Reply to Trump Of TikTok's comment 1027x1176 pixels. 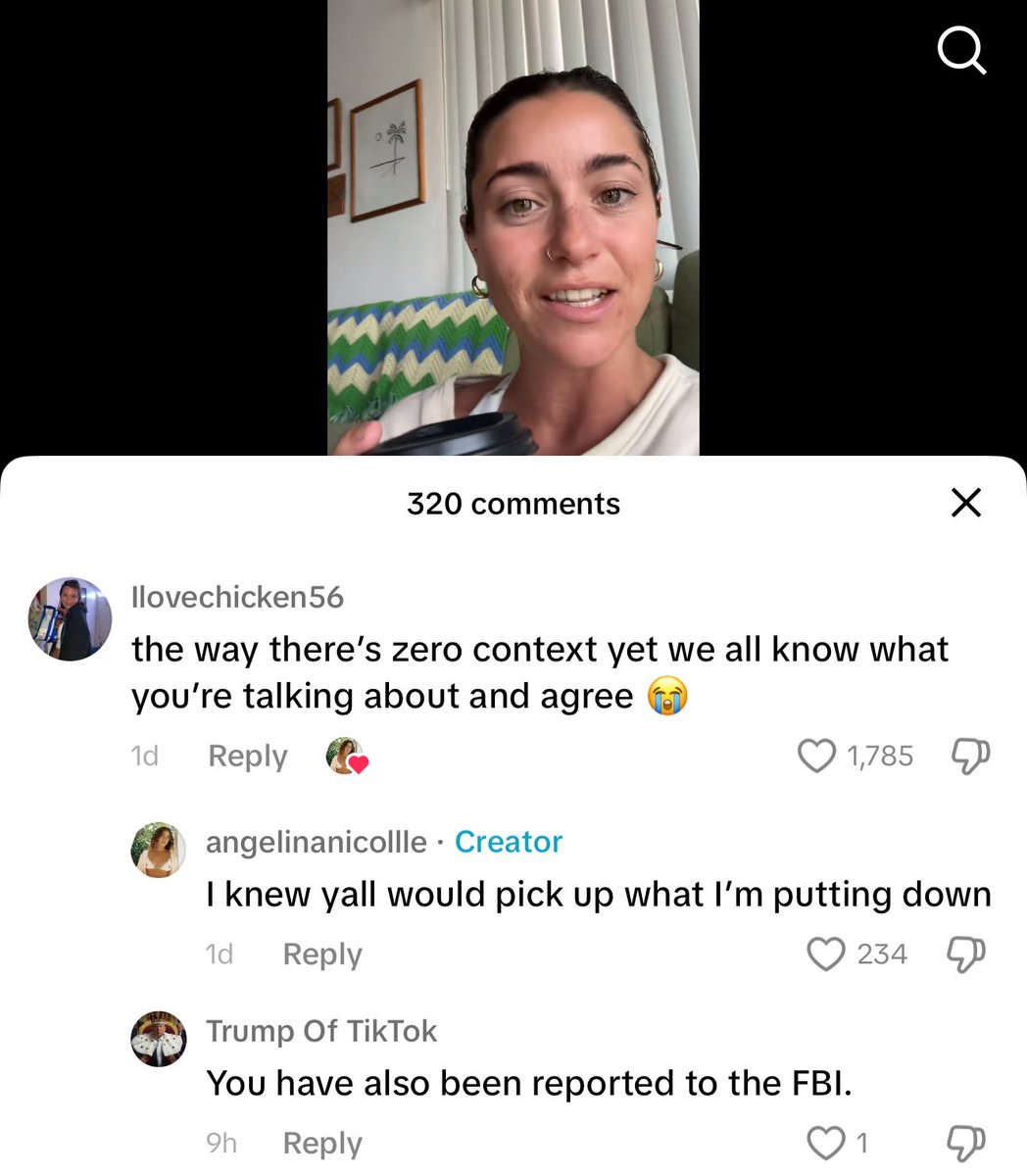322,1143
